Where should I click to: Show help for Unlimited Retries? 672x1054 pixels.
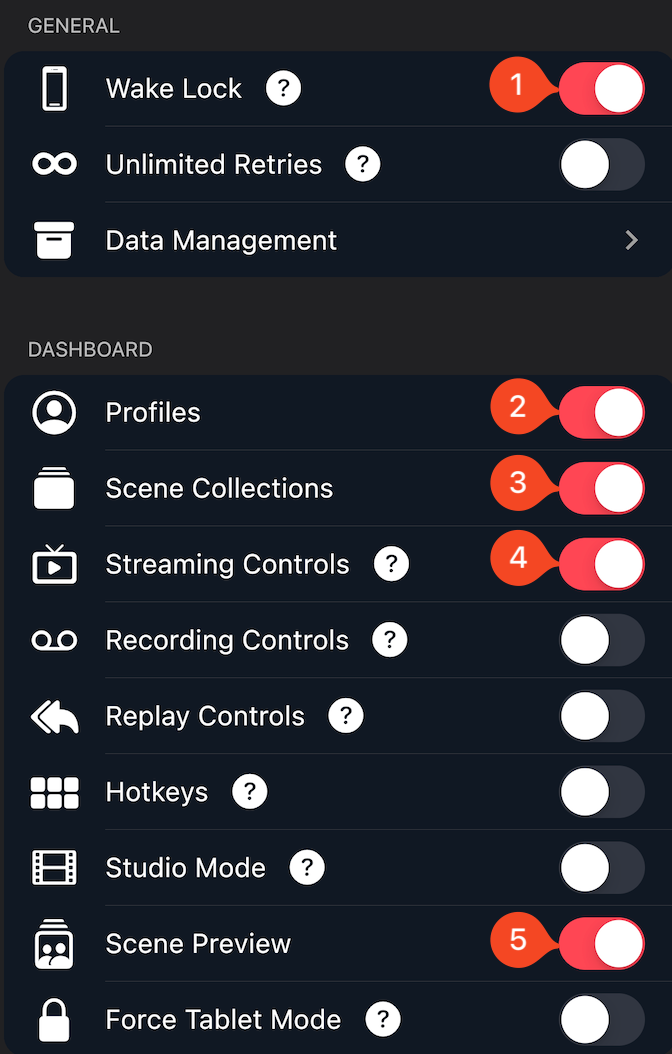click(x=363, y=164)
